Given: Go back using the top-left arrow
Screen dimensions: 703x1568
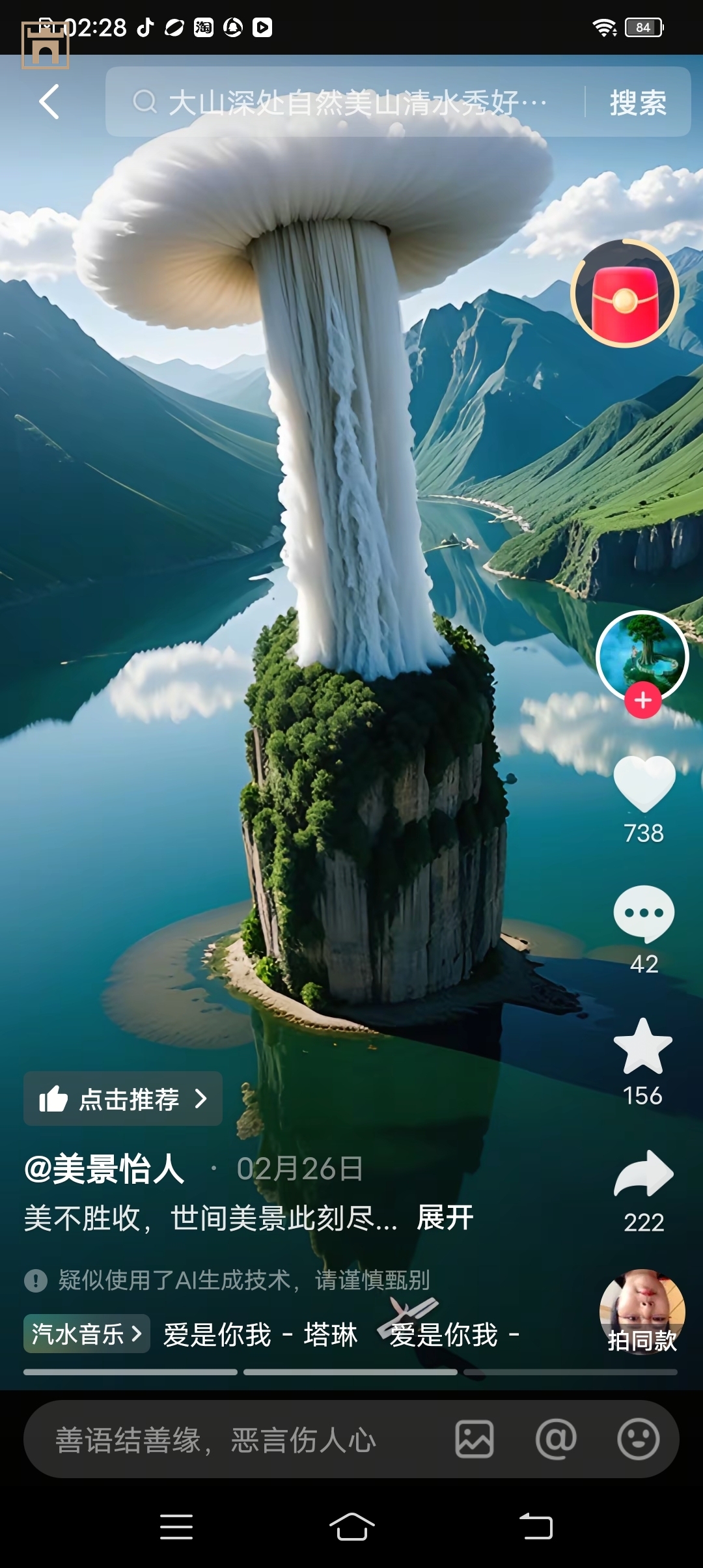Looking at the screenshot, I should pyautogui.click(x=49, y=102).
